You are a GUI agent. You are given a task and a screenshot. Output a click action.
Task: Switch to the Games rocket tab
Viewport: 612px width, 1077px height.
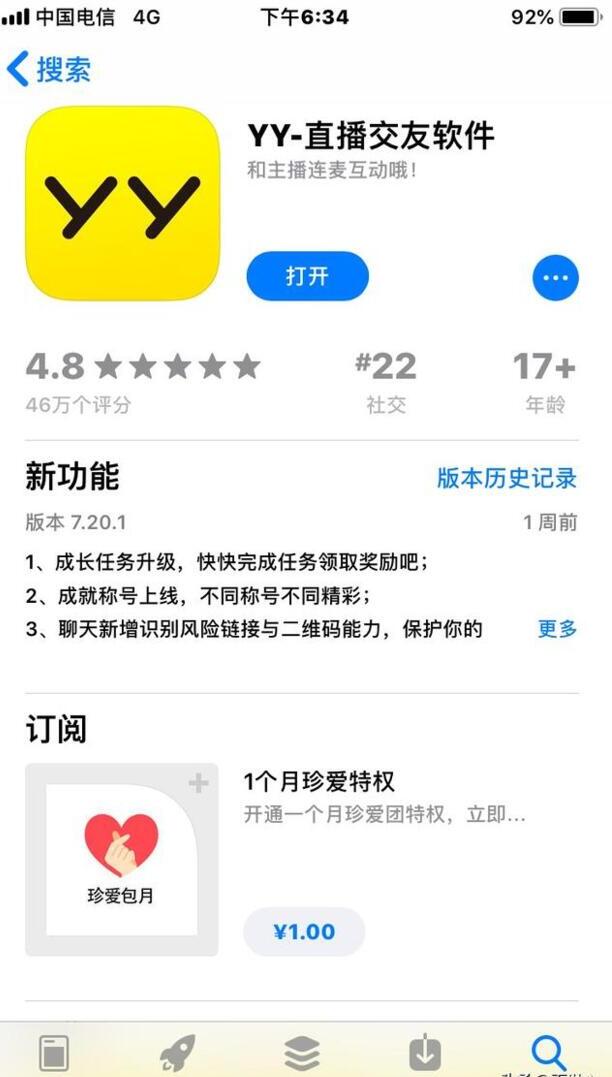click(178, 1052)
